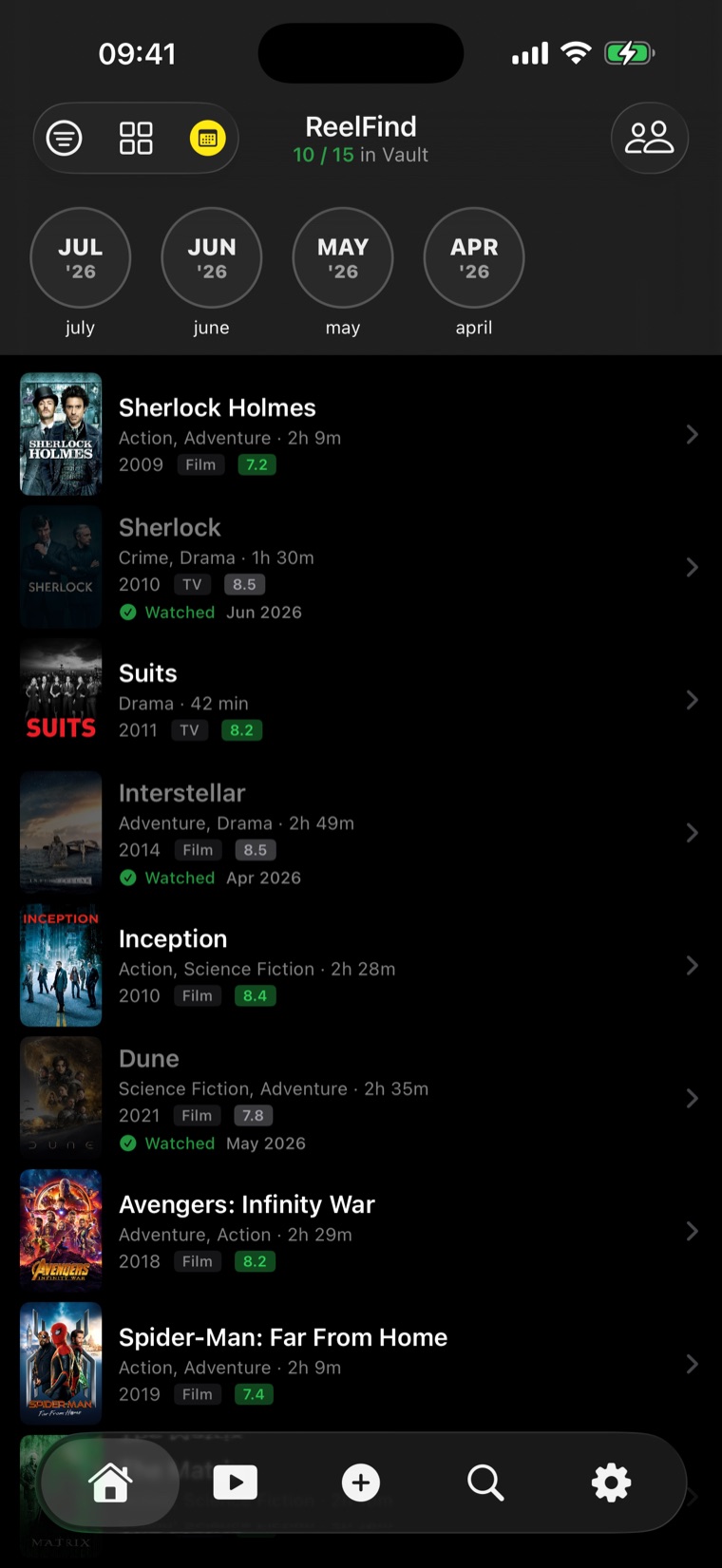Screen dimensions: 722x1568
Task: Open the list filter icon
Action: point(65,139)
